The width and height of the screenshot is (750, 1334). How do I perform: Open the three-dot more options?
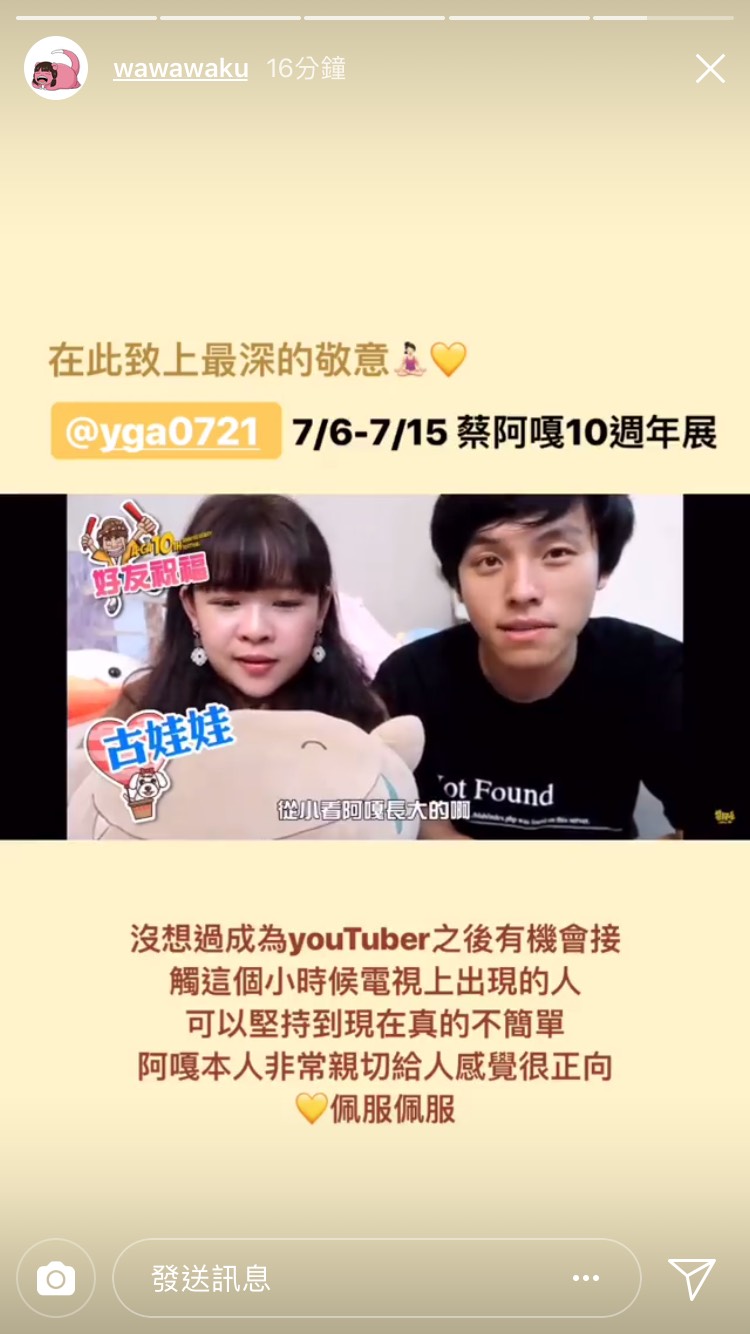[585, 1278]
